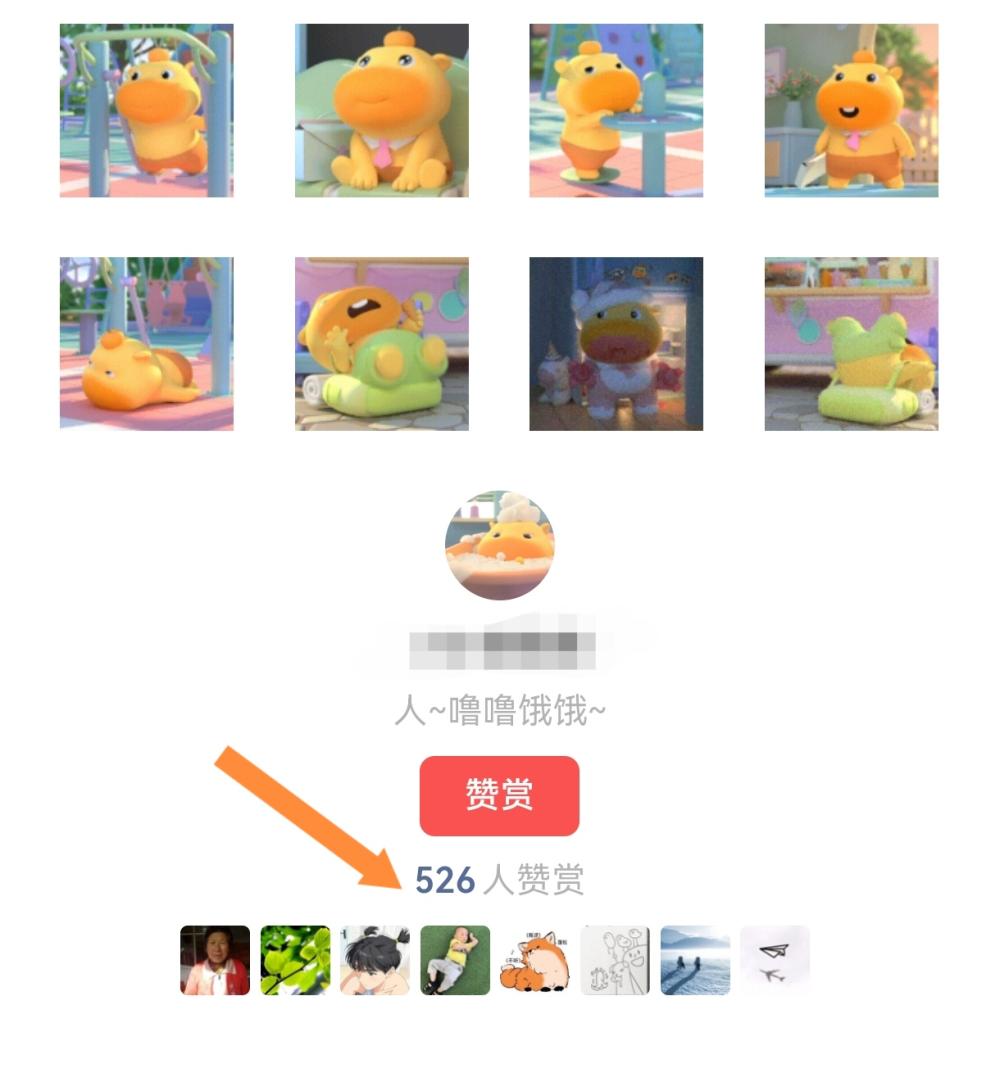1000x1082 pixels.
Task: View the picture of the character yawning on the green sofa
Action: coord(382,344)
